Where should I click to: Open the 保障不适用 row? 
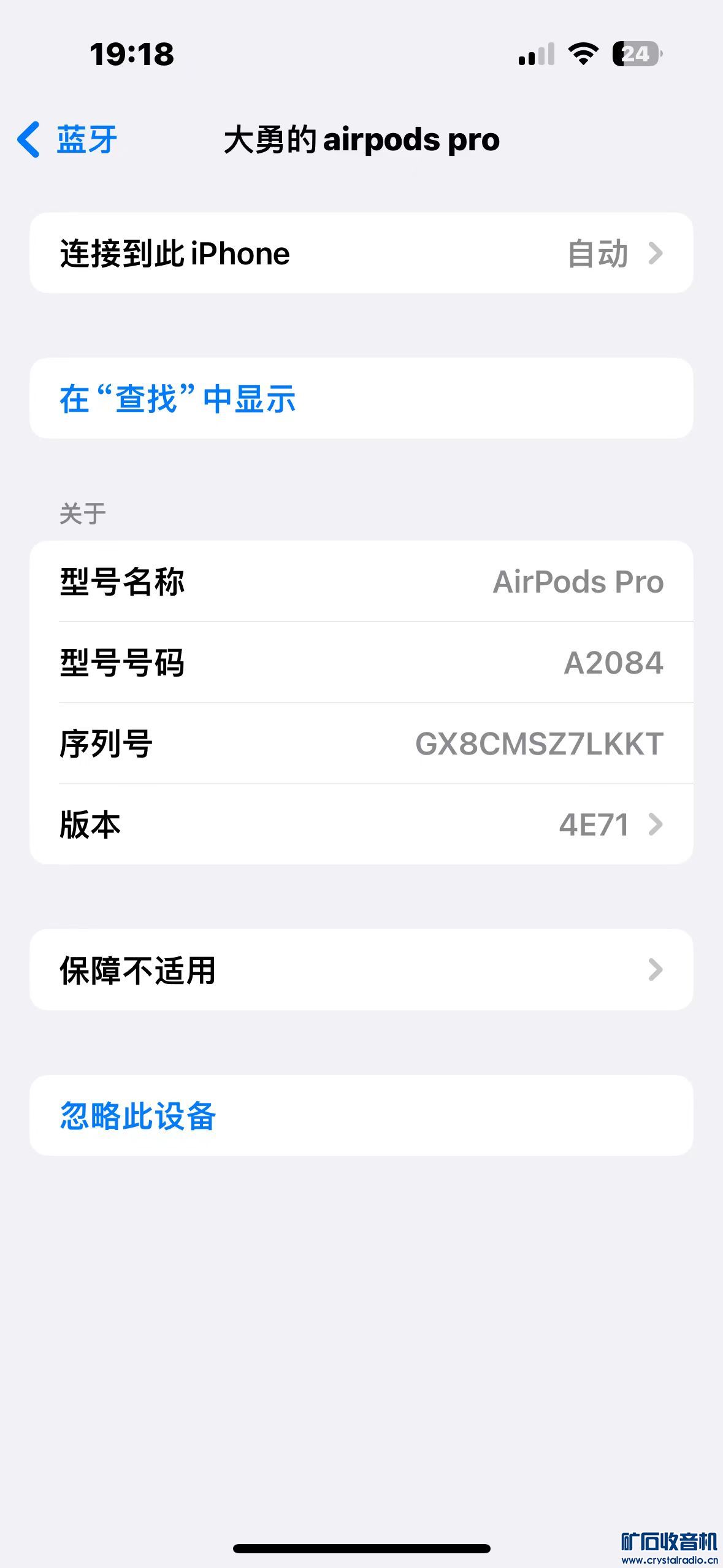(x=361, y=970)
